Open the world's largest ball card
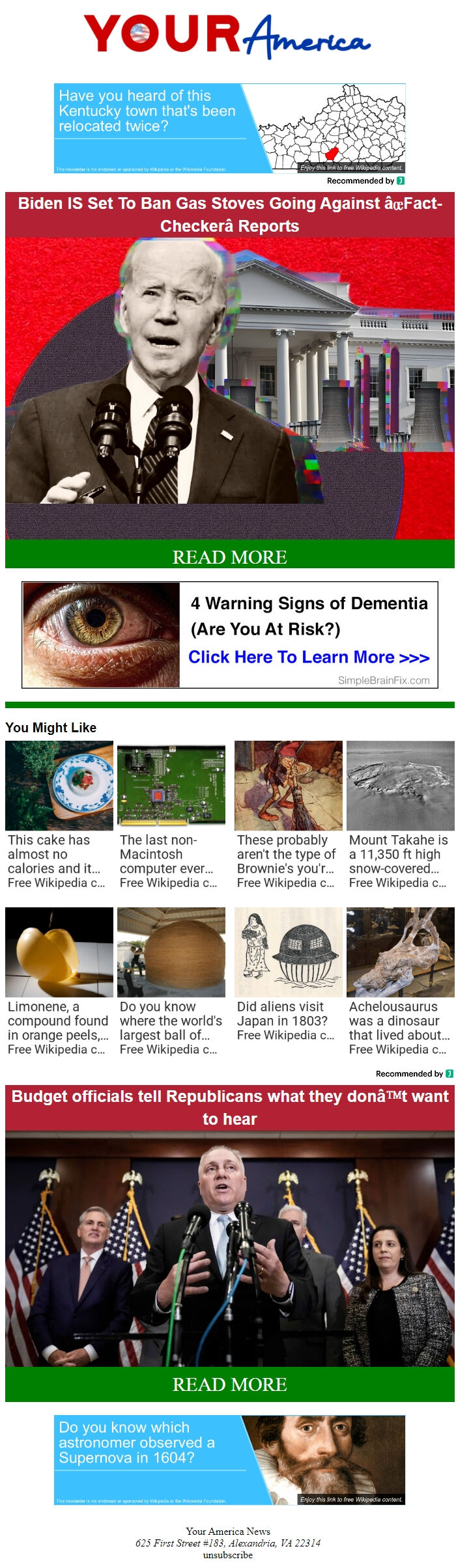456x1568 pixels. pyautogui.click(x=171, y=982)
